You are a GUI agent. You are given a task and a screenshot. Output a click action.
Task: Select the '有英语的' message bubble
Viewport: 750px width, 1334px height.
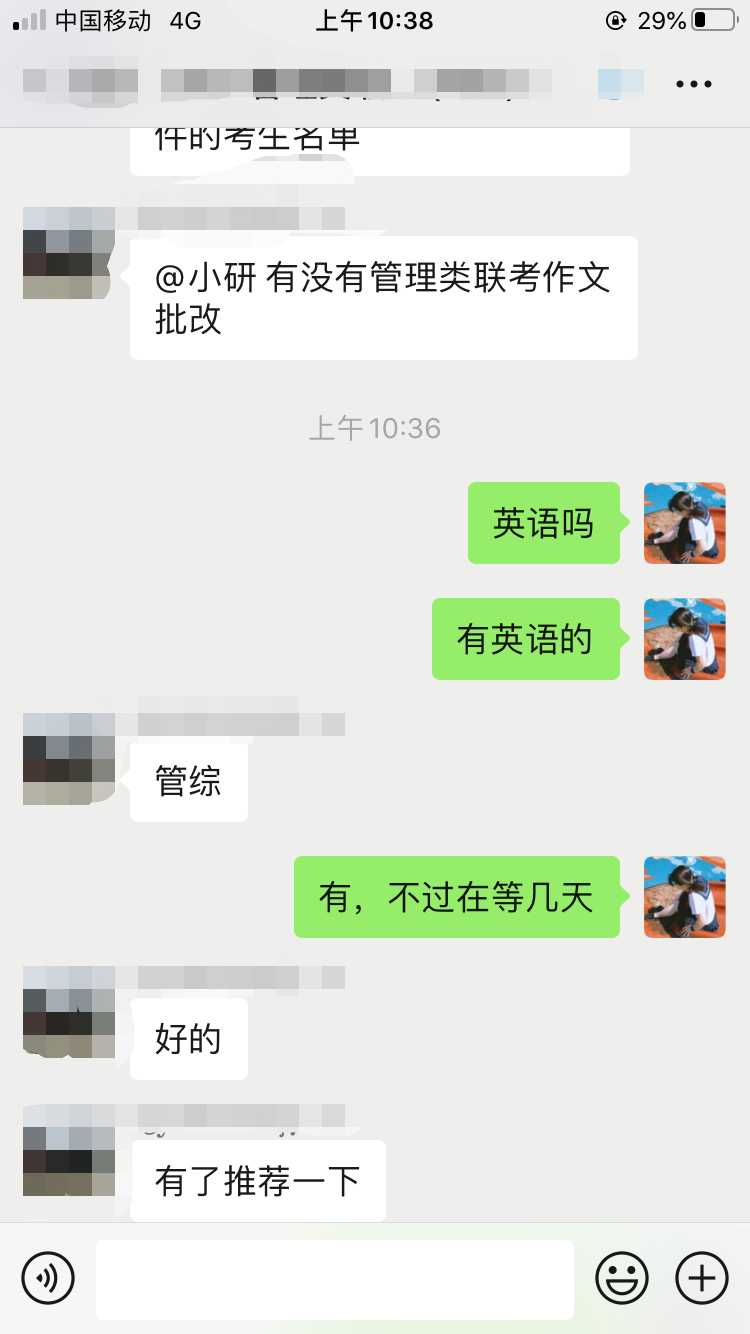point(526,638)
